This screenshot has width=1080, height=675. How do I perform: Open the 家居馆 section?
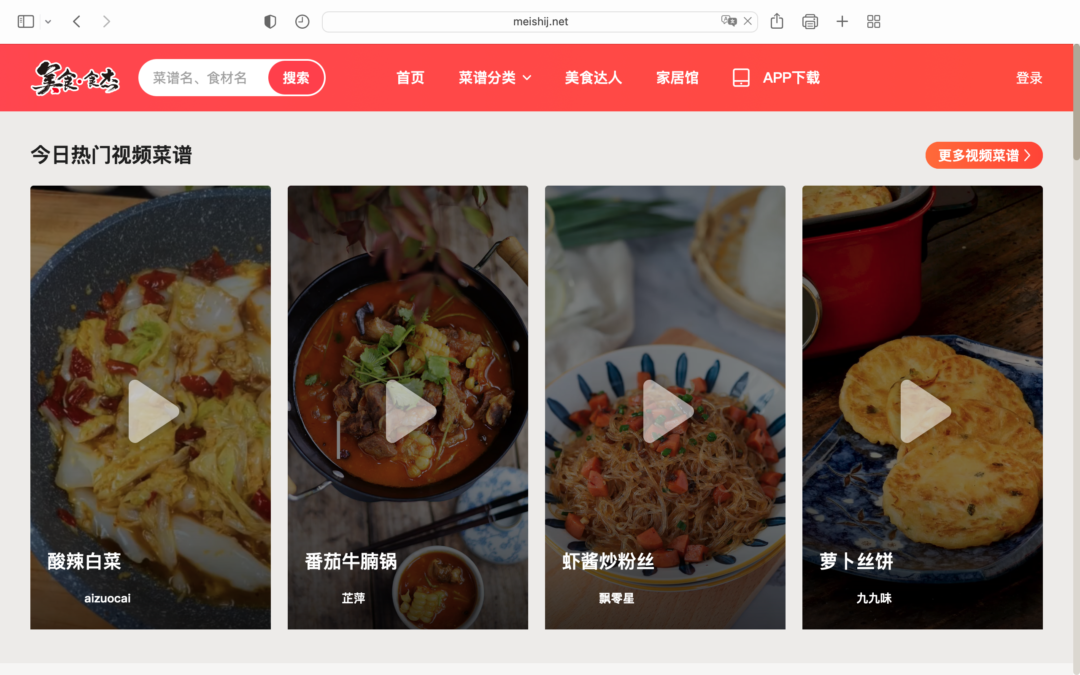pyautogui.click(x=677, y=78)
